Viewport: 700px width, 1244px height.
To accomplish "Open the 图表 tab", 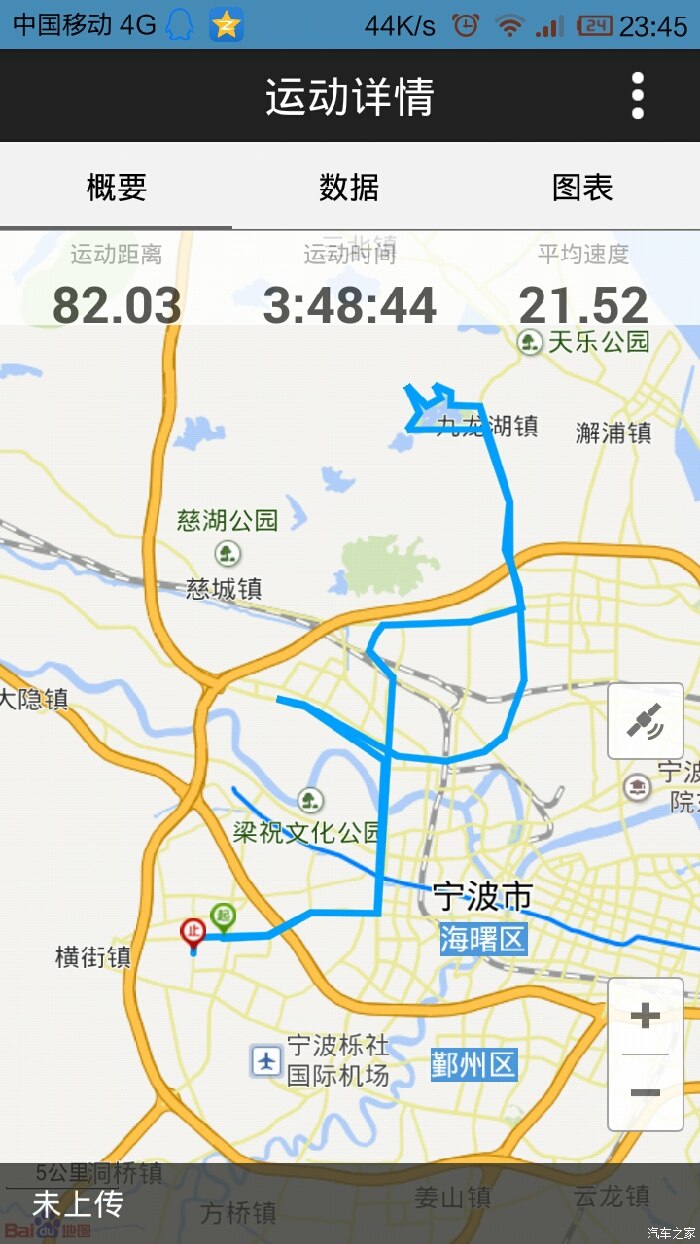I will (582, 187).
